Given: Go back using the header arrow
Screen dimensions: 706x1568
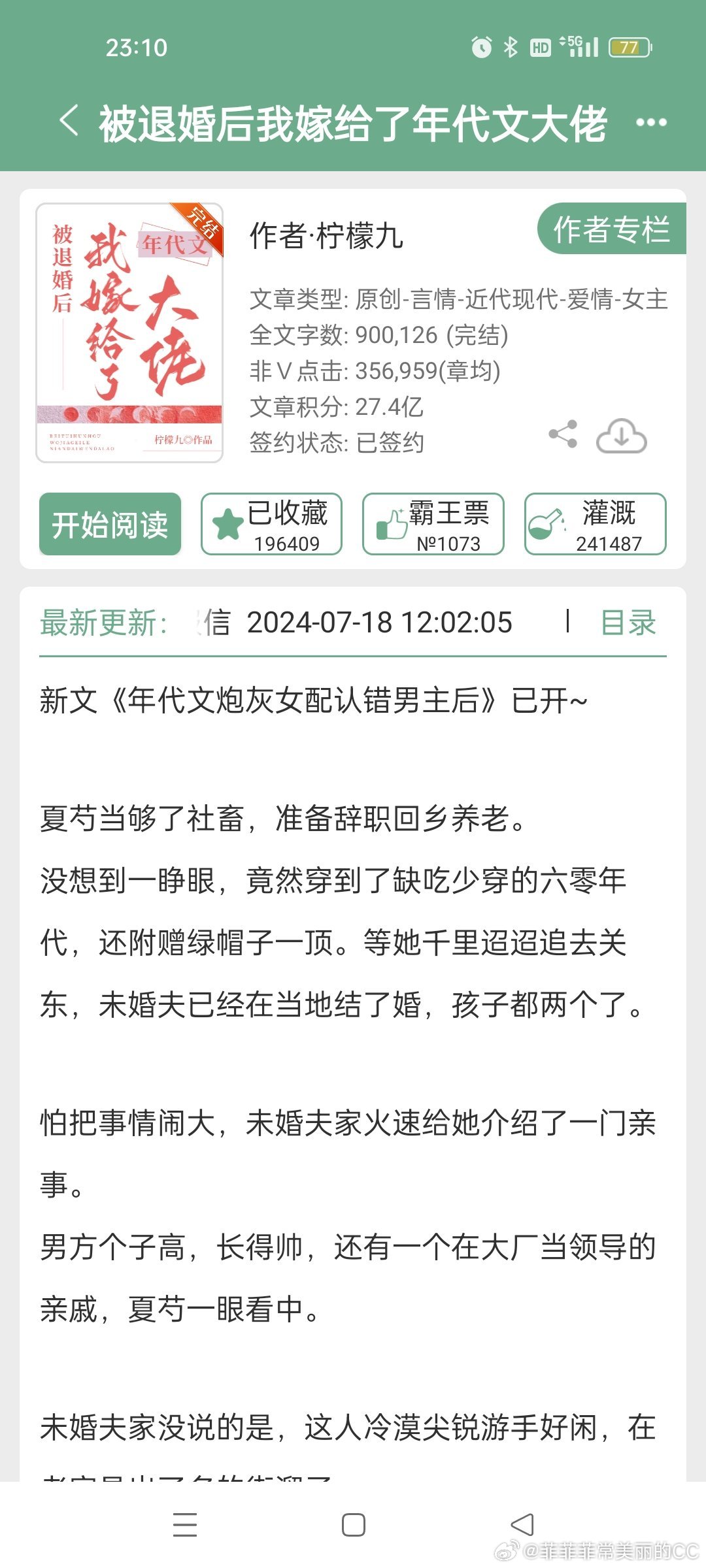Looking at the screenshot, I should pyautogui.click(x=69, y=122).
